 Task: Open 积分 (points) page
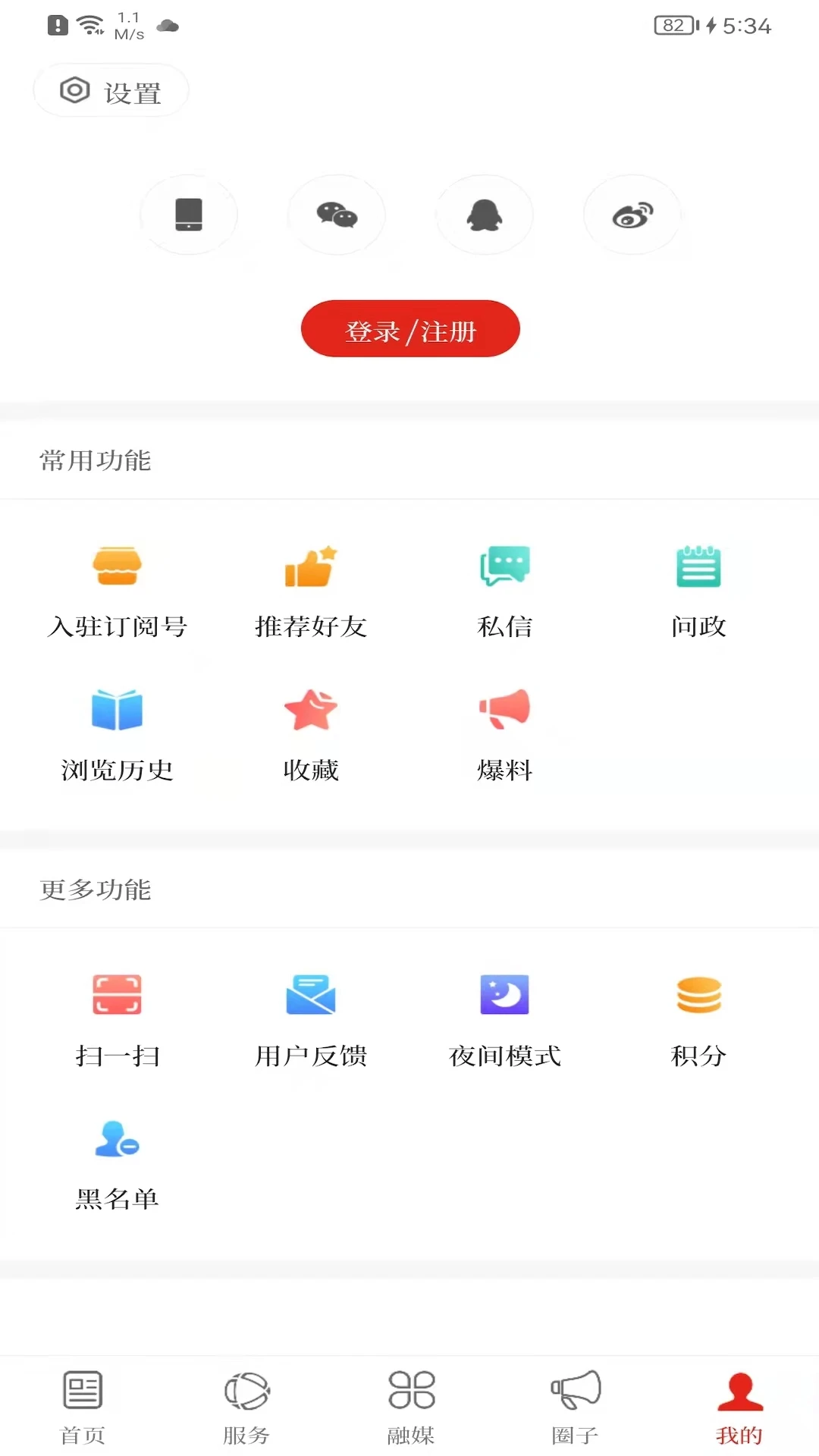click(698, 1020)
